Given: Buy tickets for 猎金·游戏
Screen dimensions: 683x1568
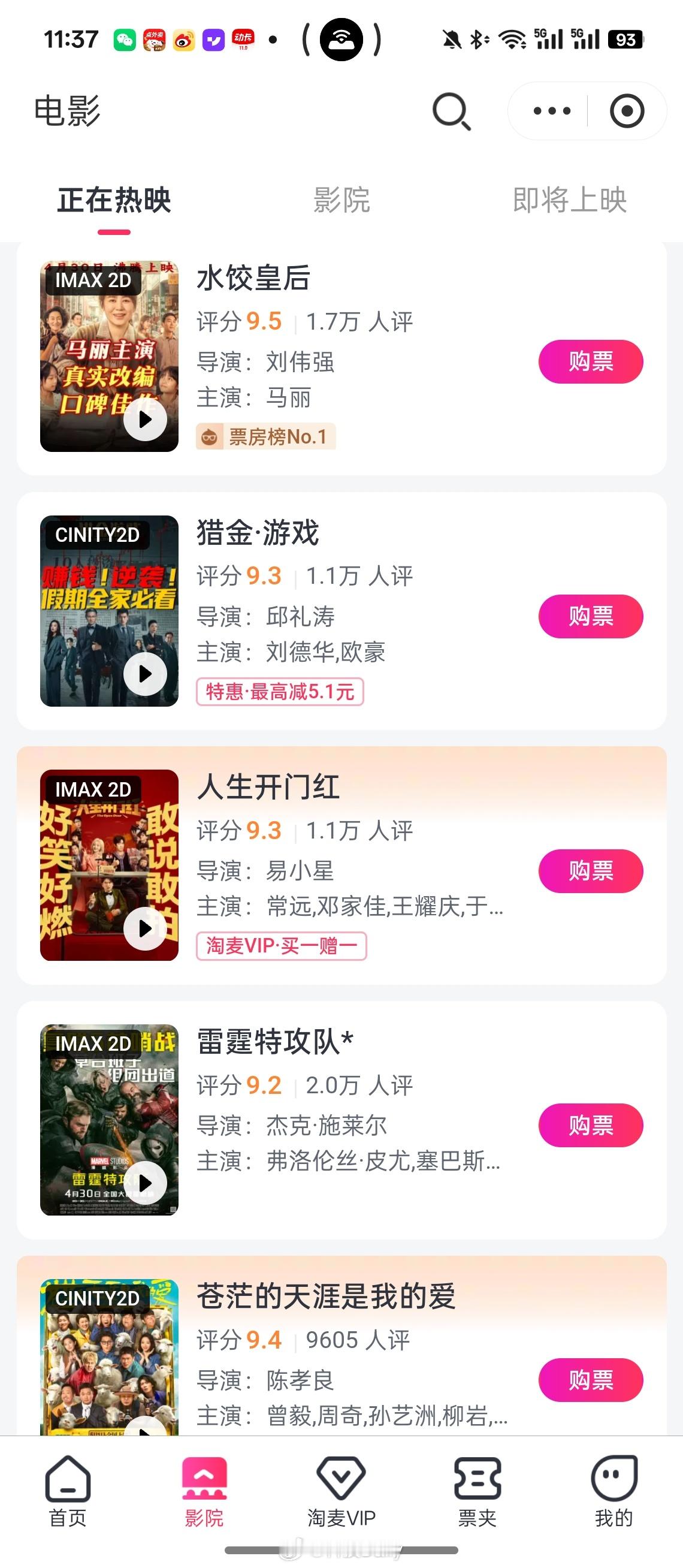Looking at the screenshot, I should (x=591, y=616).
